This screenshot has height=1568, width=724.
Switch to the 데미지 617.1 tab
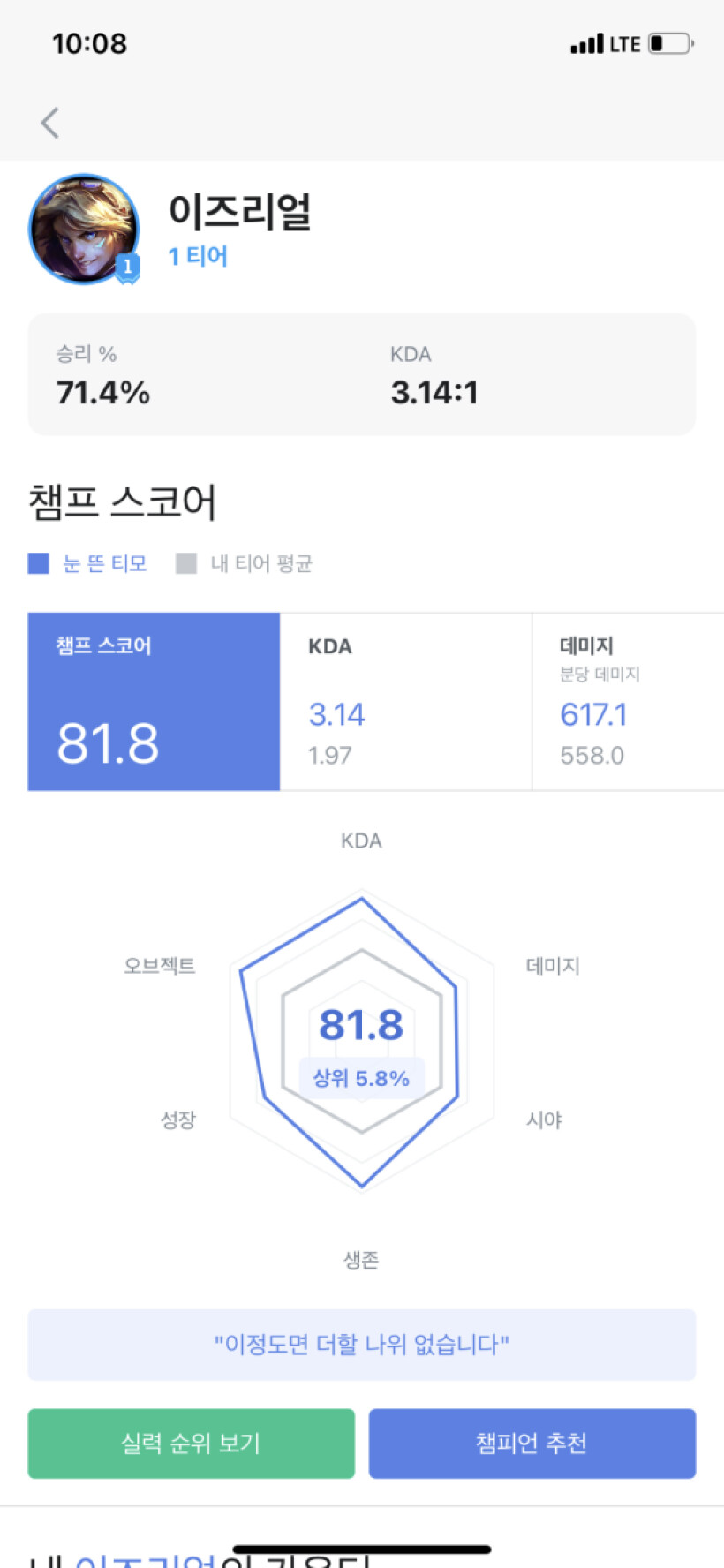pyautogui.click(x=628, y=702)
